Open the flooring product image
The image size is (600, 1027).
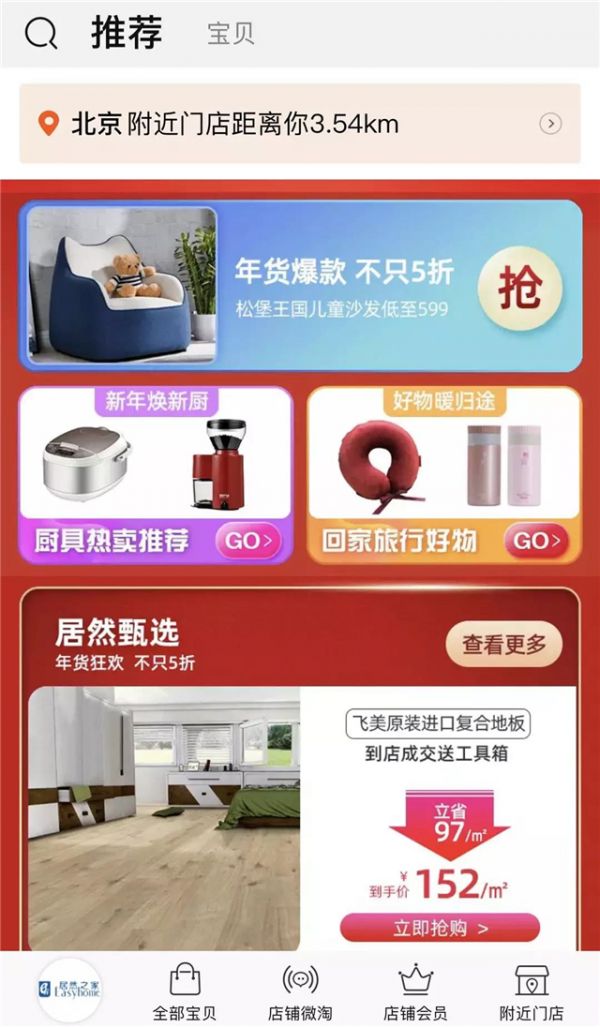[x=164, y=818]
